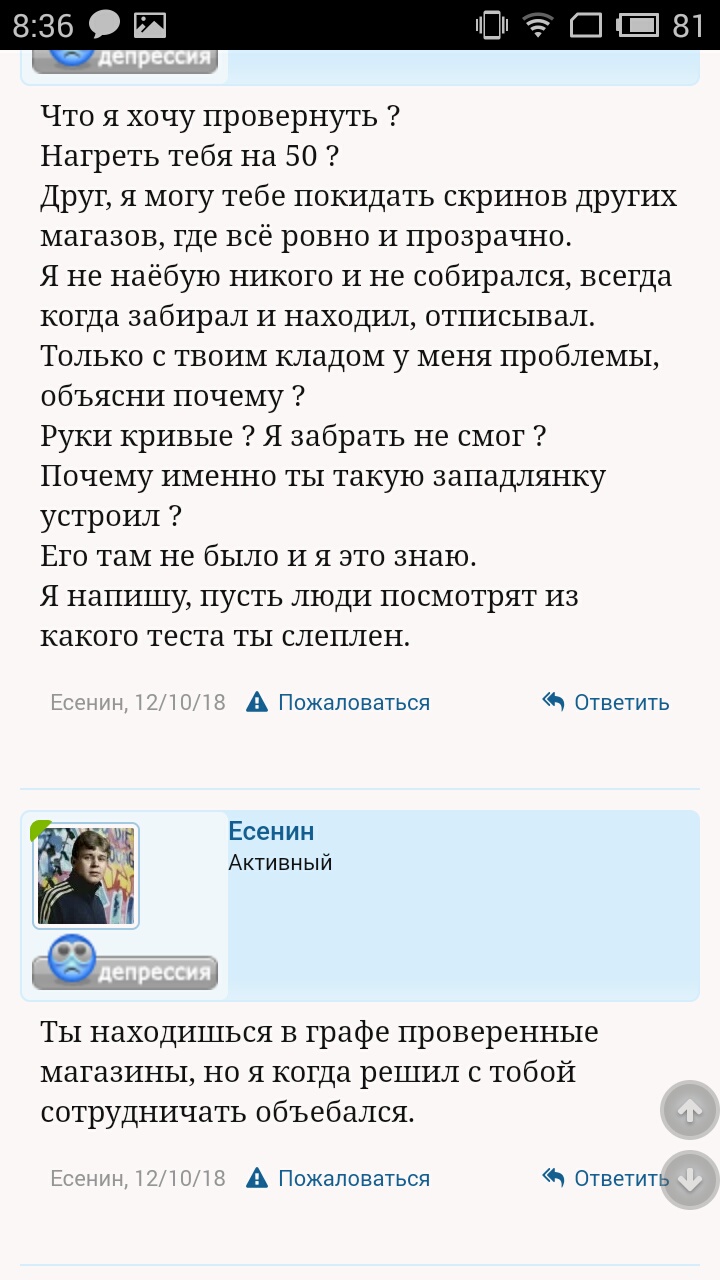720x1280 pixels.
Task: Report the second post via Пожаловаться
Action: 338,1178
